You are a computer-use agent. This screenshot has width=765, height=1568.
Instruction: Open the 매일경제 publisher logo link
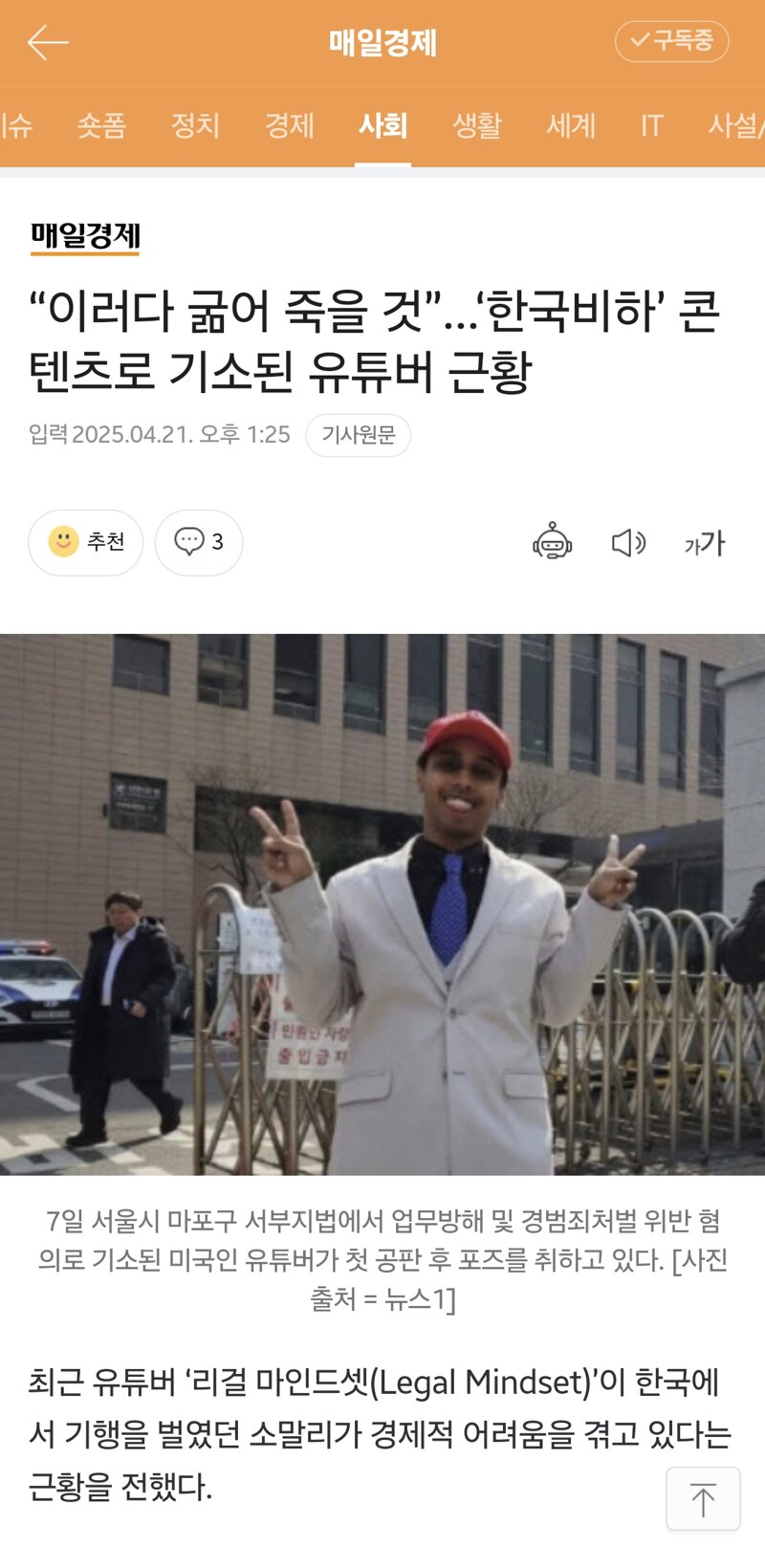(x=85, y=235)
